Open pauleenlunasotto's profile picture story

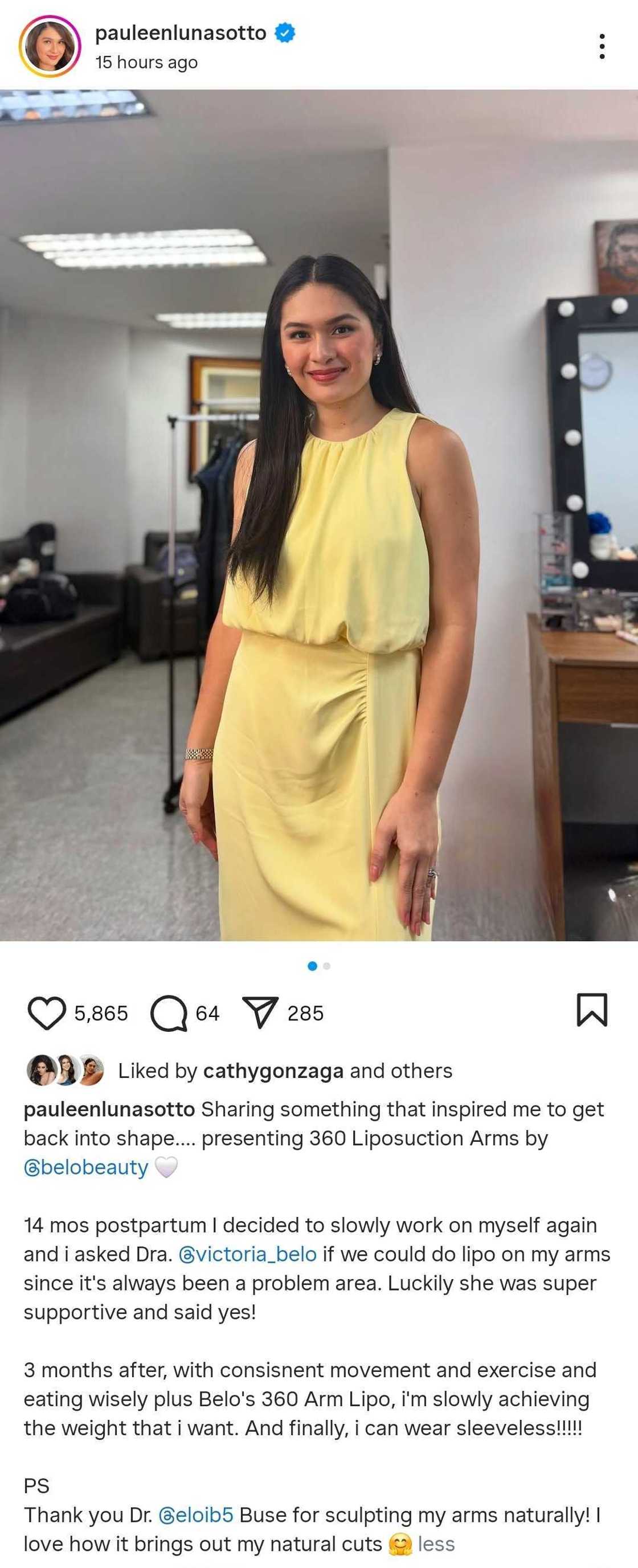50,46
